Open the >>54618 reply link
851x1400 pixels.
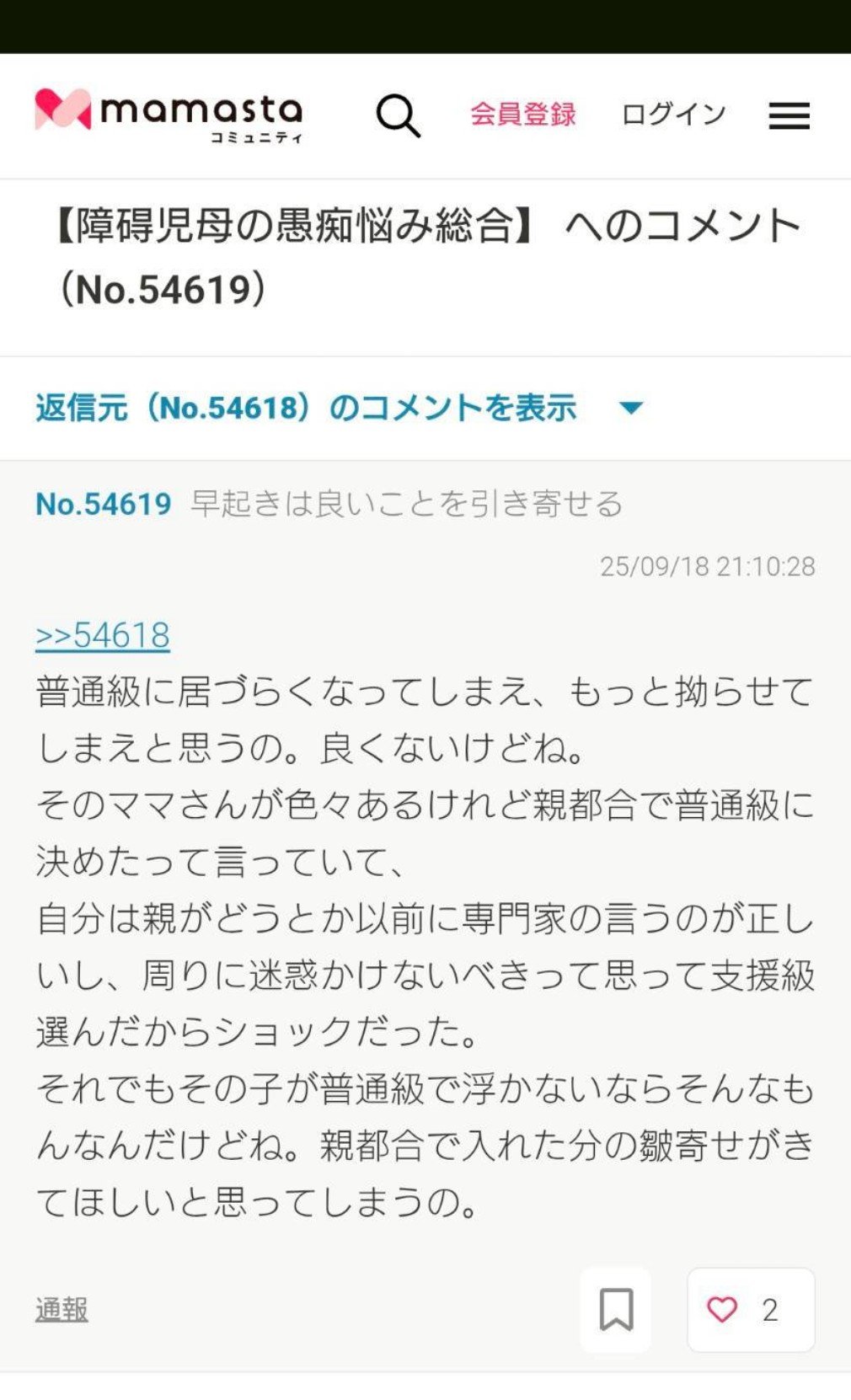click(x=103, y=635)
